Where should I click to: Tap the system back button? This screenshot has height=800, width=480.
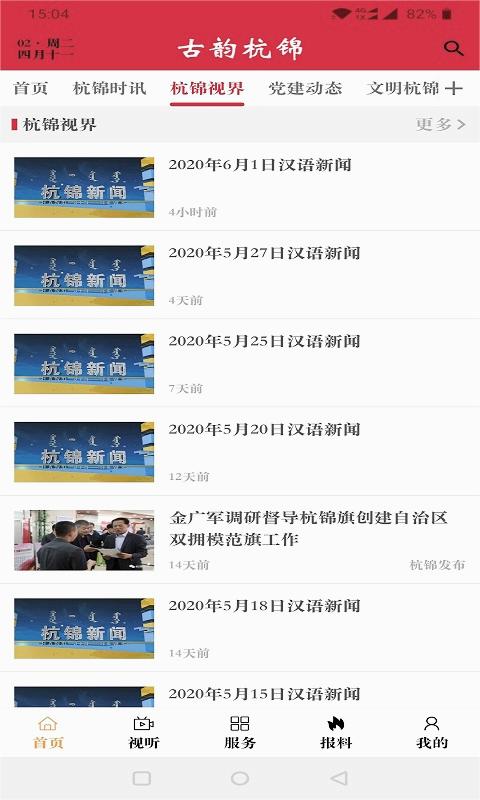coord(339,778)
